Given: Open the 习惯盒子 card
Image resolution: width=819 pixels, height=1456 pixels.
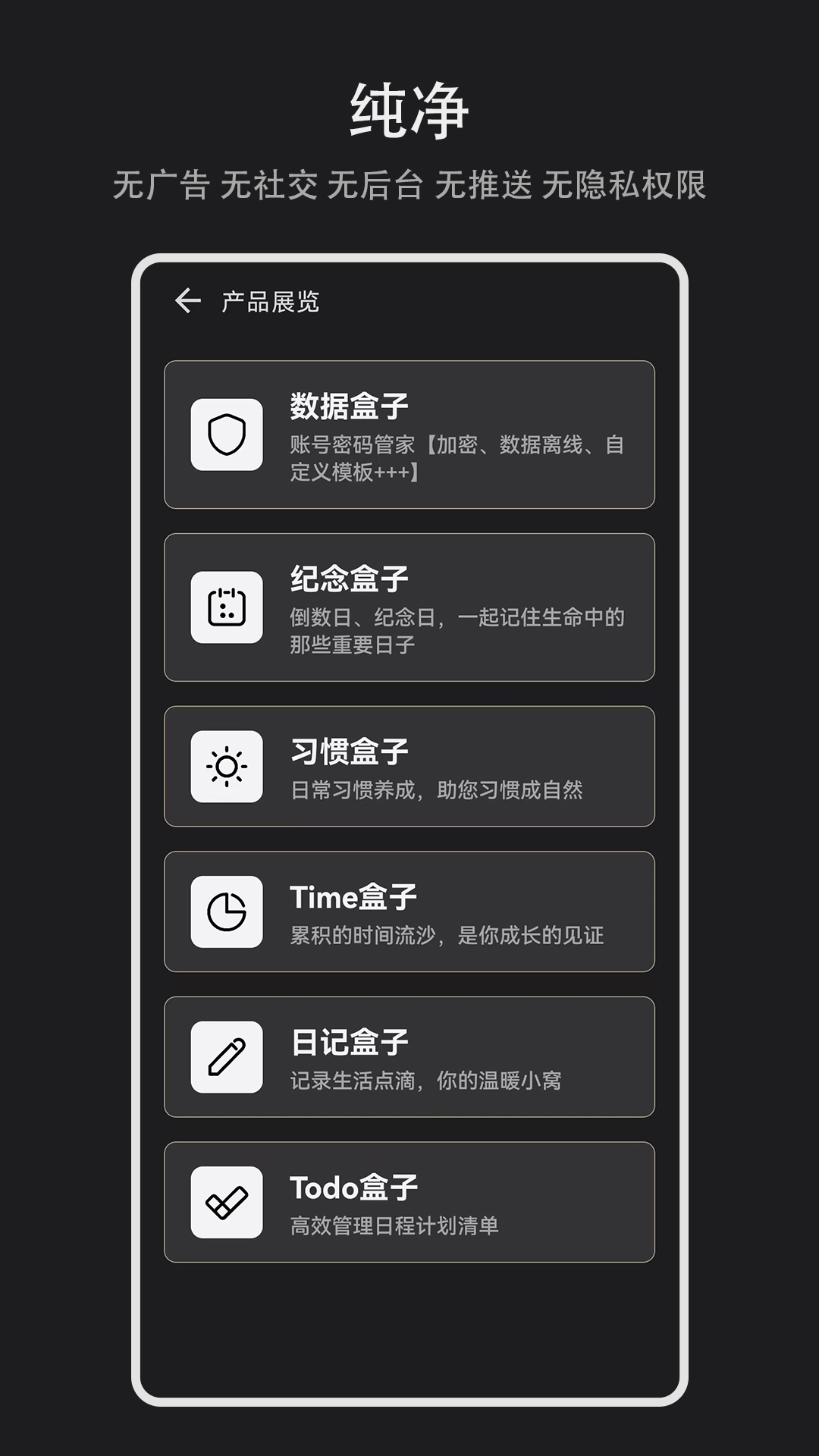Looking at the screenshot, I should pos(409,767).
